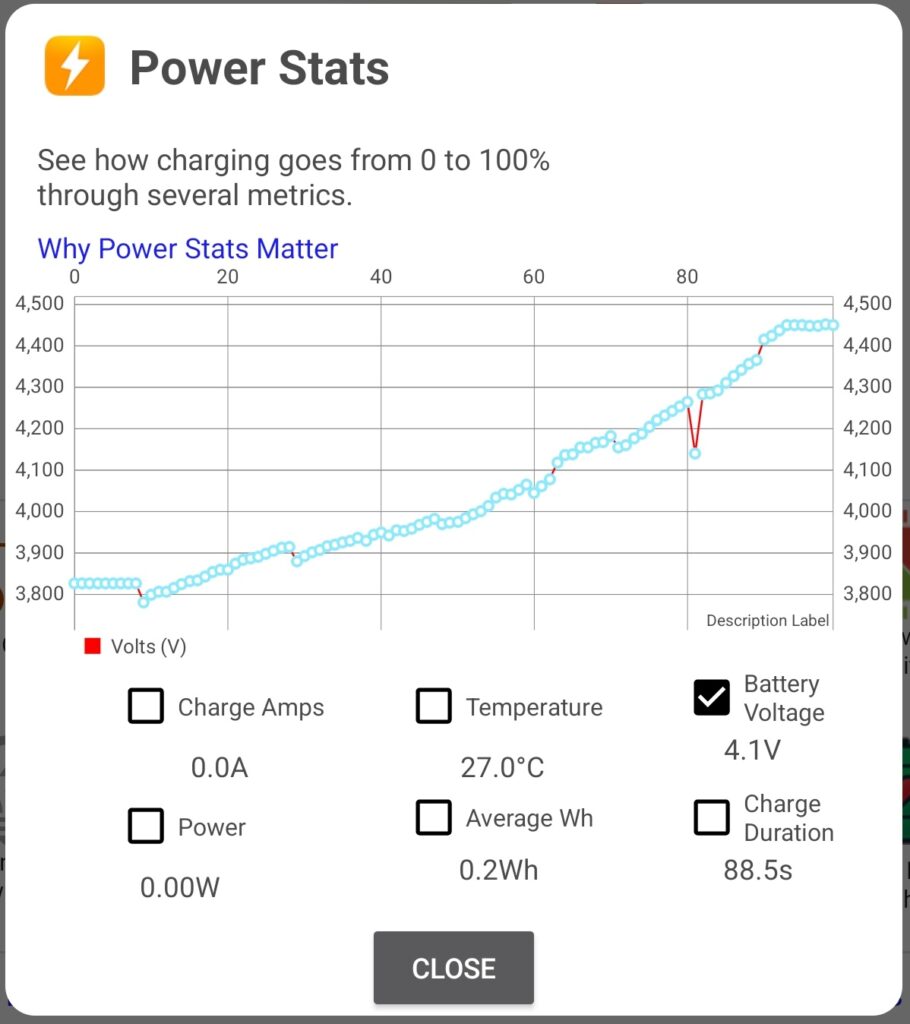910x1024 pixels.
Task: Enable the Charge Duration checkbox
Action: click(x=712, y=817)
